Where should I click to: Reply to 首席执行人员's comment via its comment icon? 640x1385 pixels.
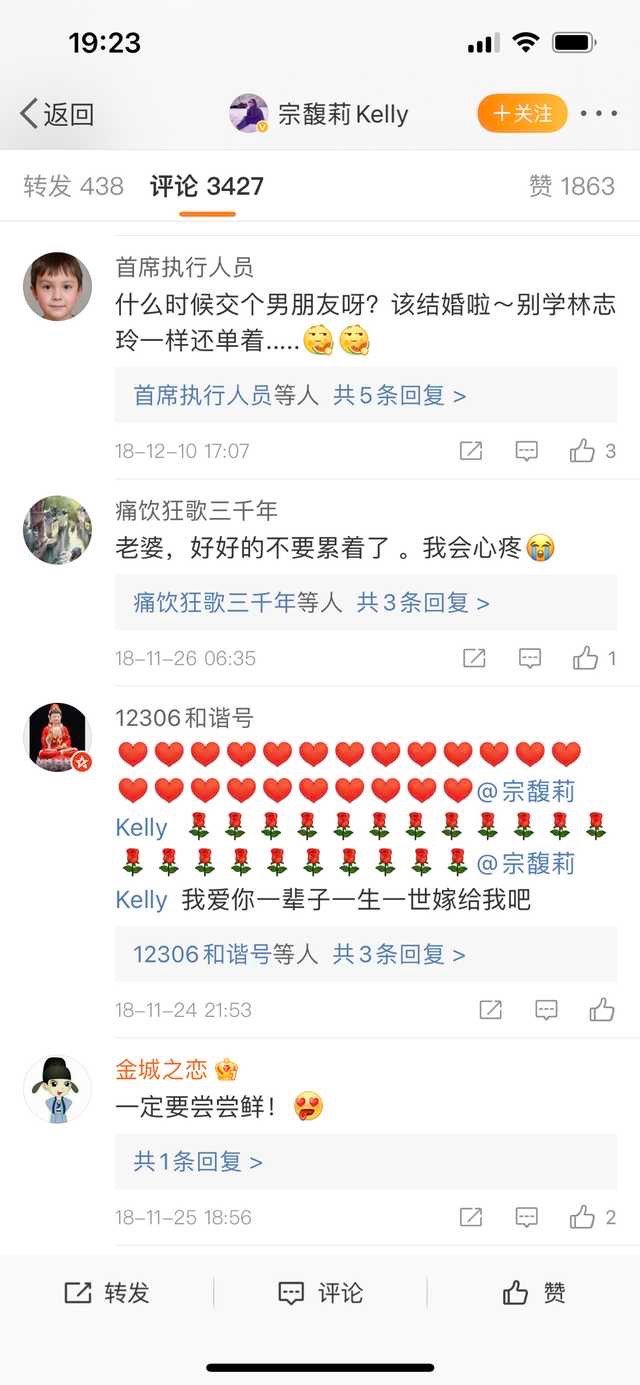[527, 451]
